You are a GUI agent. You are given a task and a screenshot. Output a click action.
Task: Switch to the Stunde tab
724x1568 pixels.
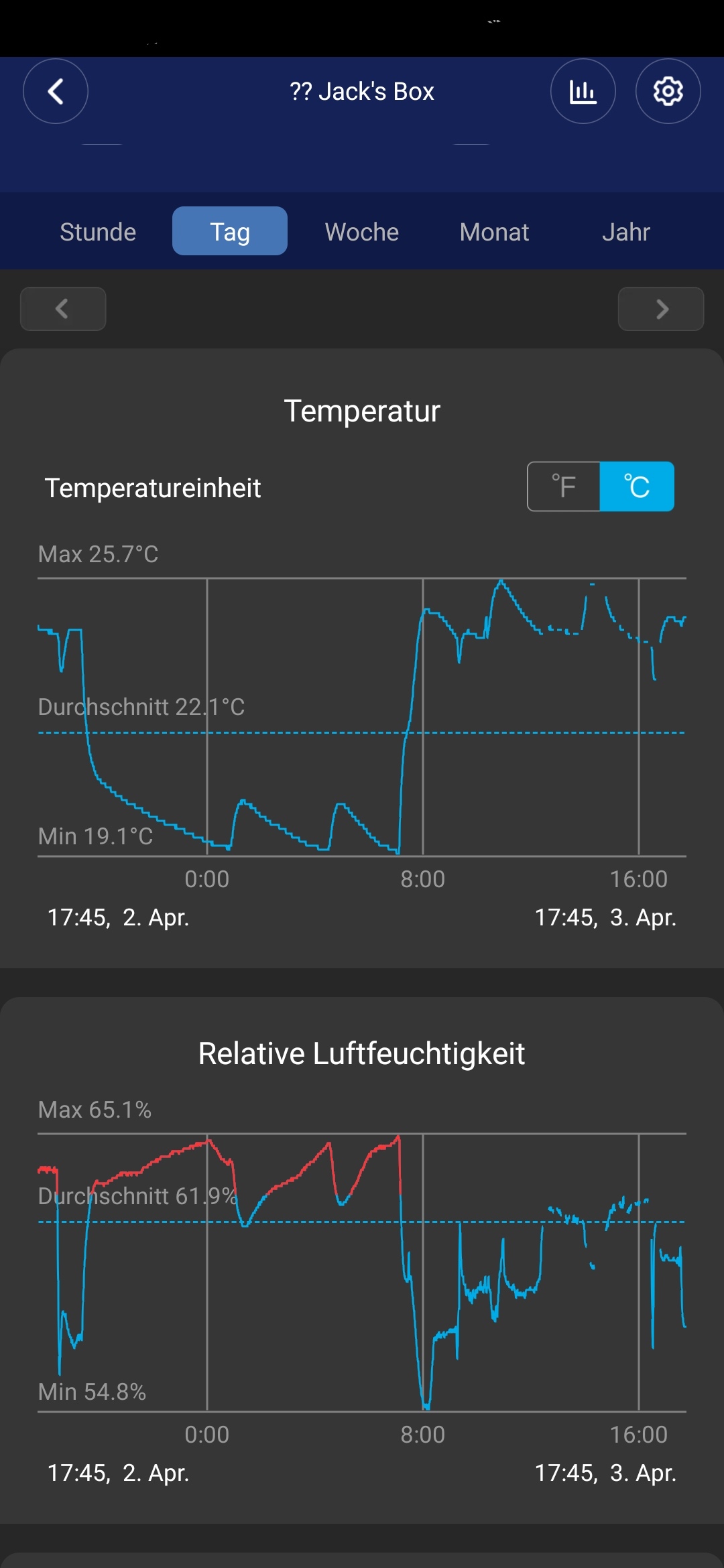pos(98,232)
